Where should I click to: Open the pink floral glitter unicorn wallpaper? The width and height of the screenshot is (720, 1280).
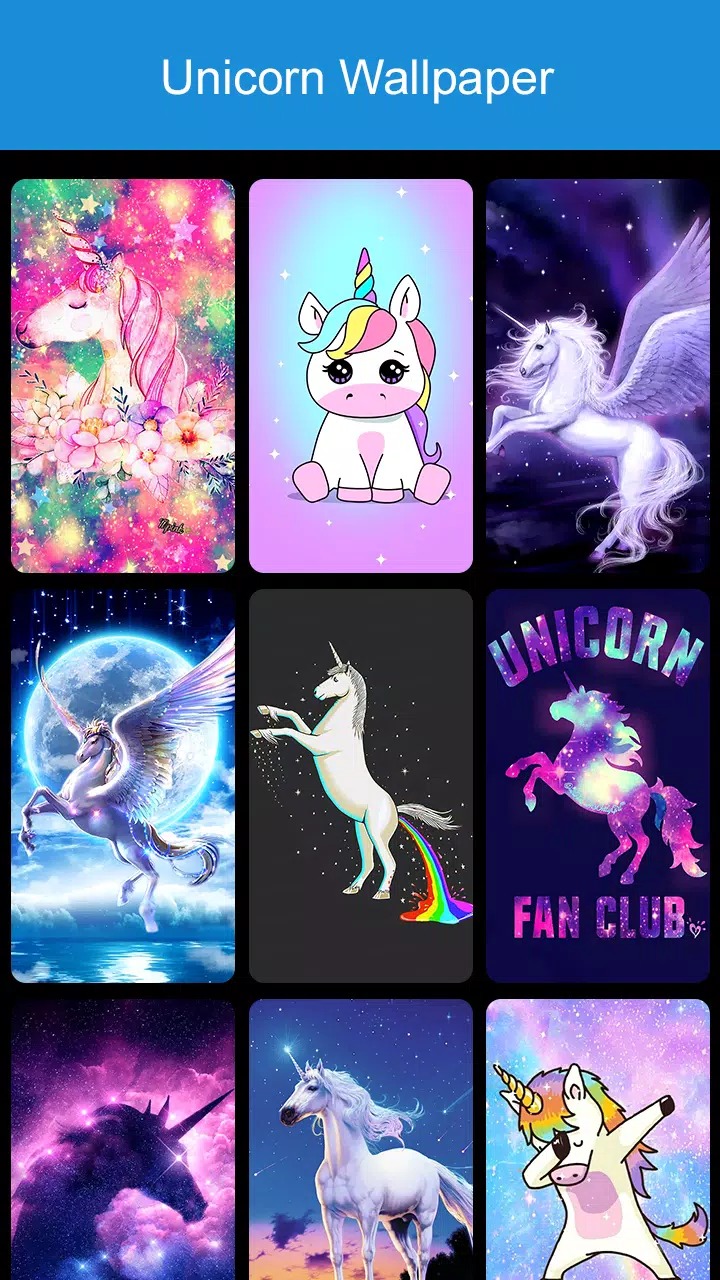pyautogui.click(x=123, y=376)
